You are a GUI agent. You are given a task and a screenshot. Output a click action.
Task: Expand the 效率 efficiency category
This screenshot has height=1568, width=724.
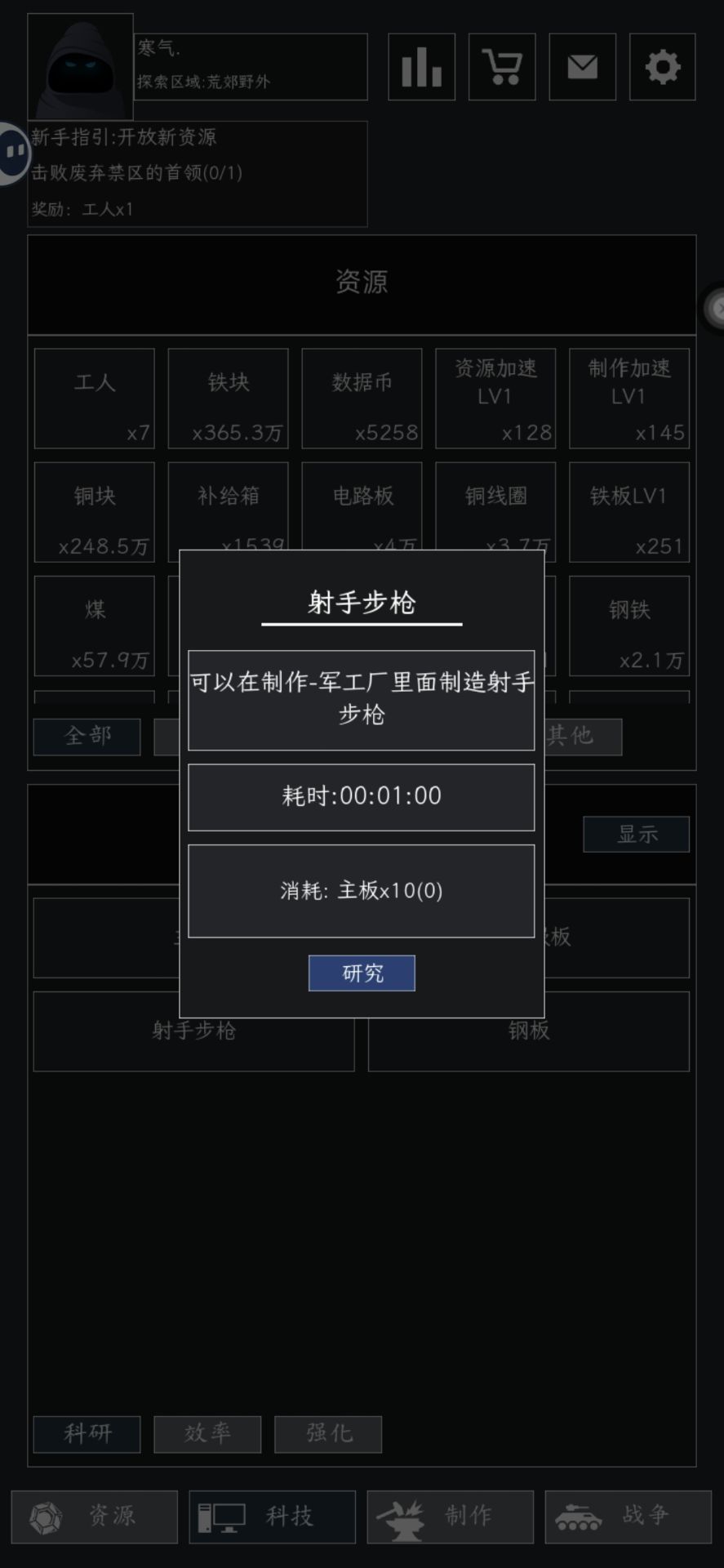[x=207, y=1434]
